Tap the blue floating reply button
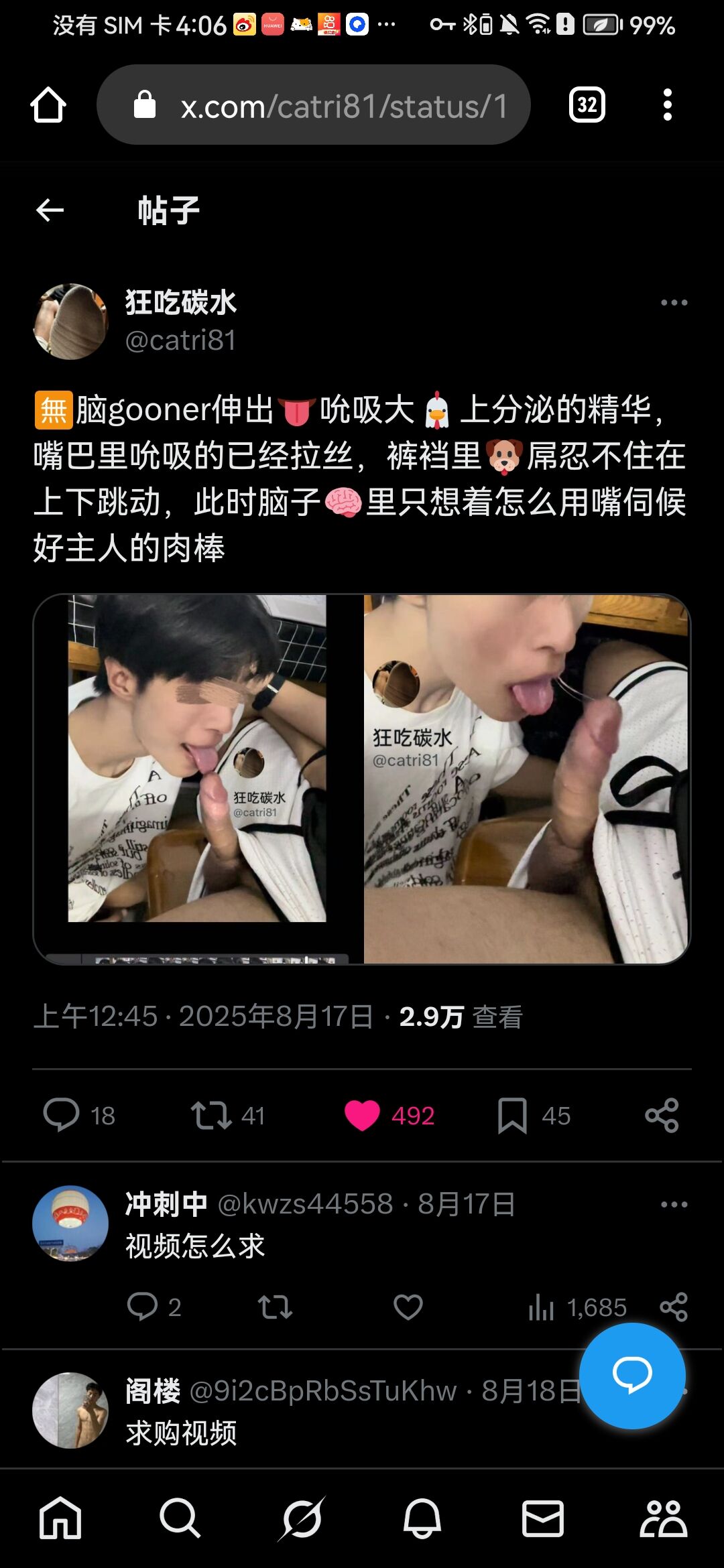 (632, 1376)
